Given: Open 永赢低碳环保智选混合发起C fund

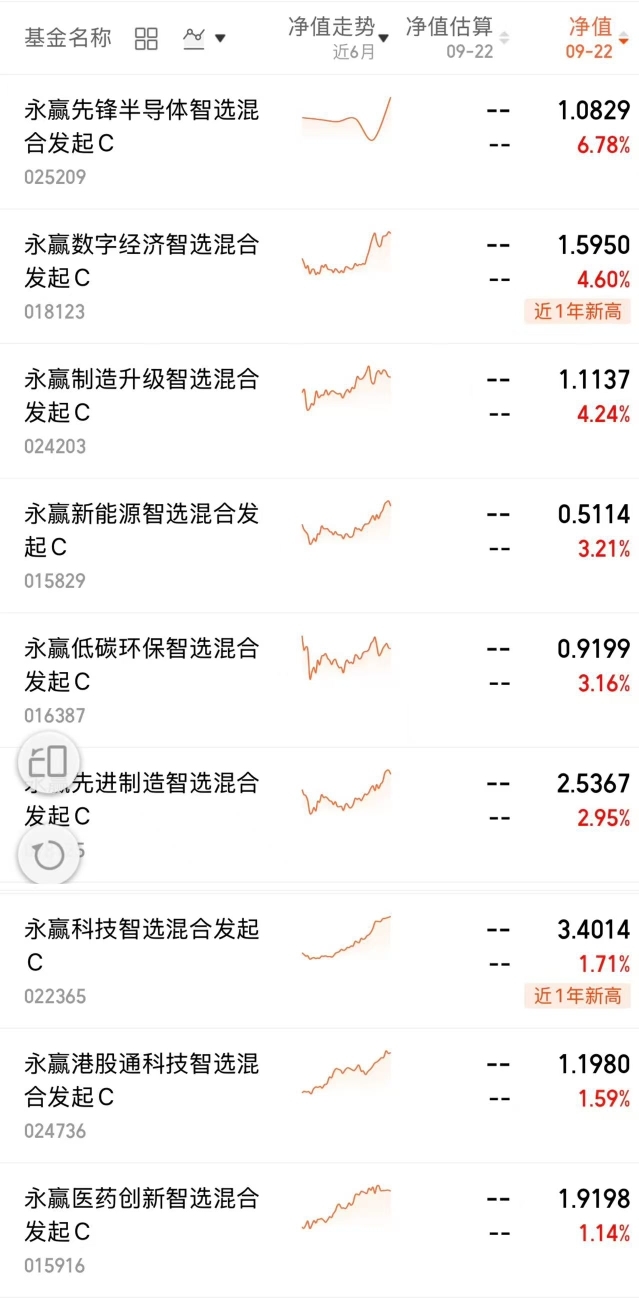Looking at the screenshot, I should point(319,680).
